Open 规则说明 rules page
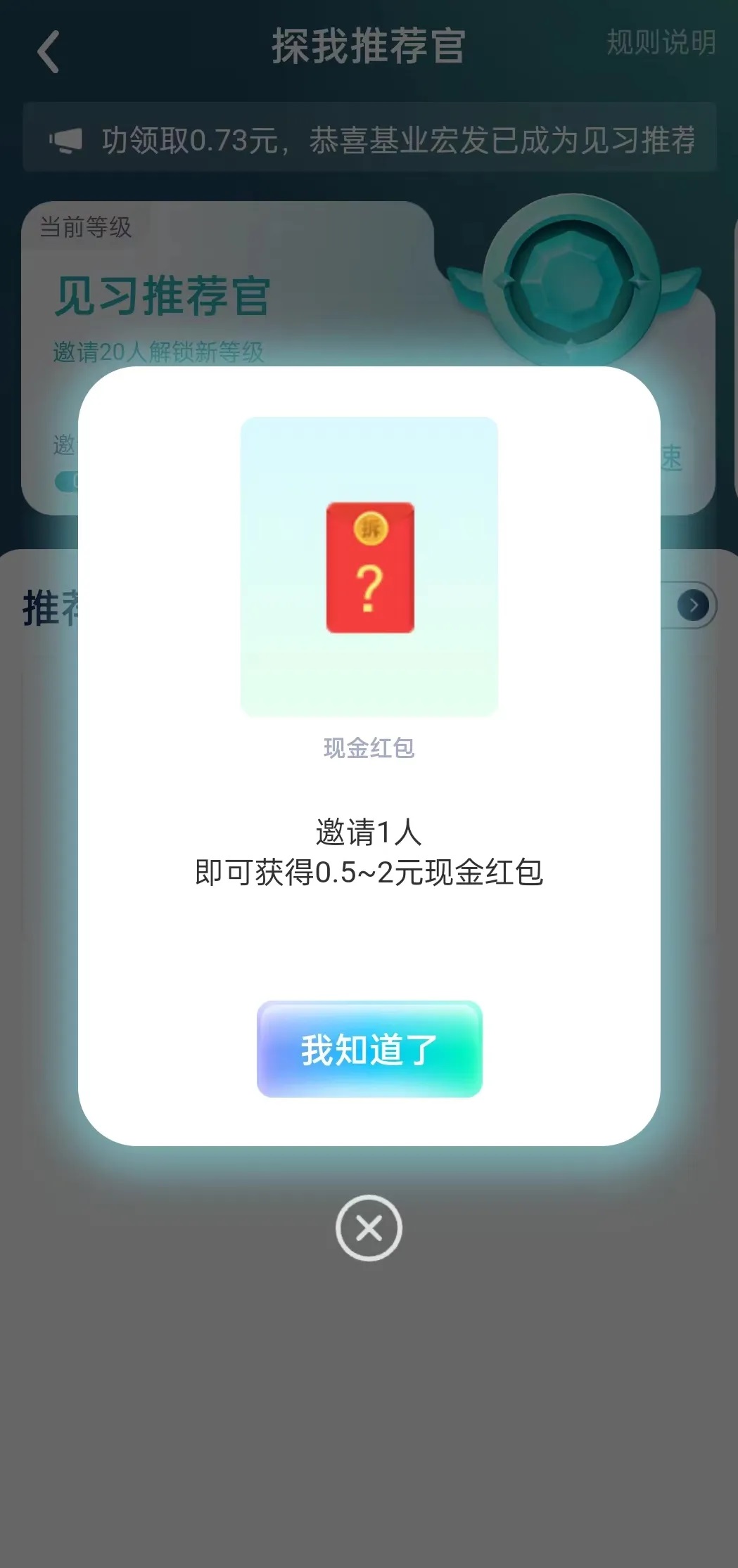Screen dimensions: 738x1568 pos(660,43)
